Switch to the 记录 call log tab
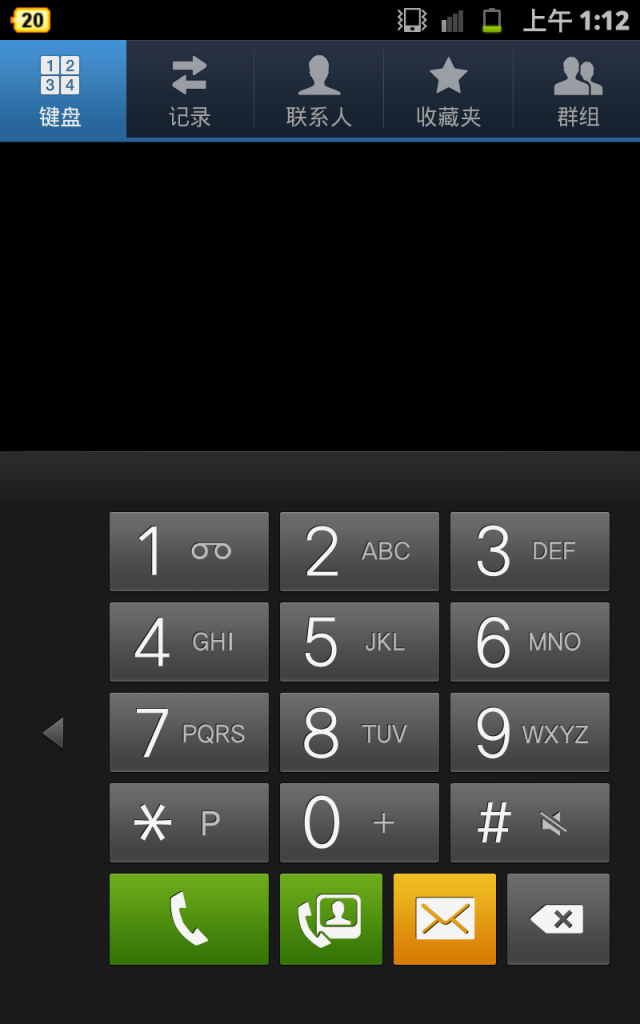Screen dimensions: 640x1024 190,89
